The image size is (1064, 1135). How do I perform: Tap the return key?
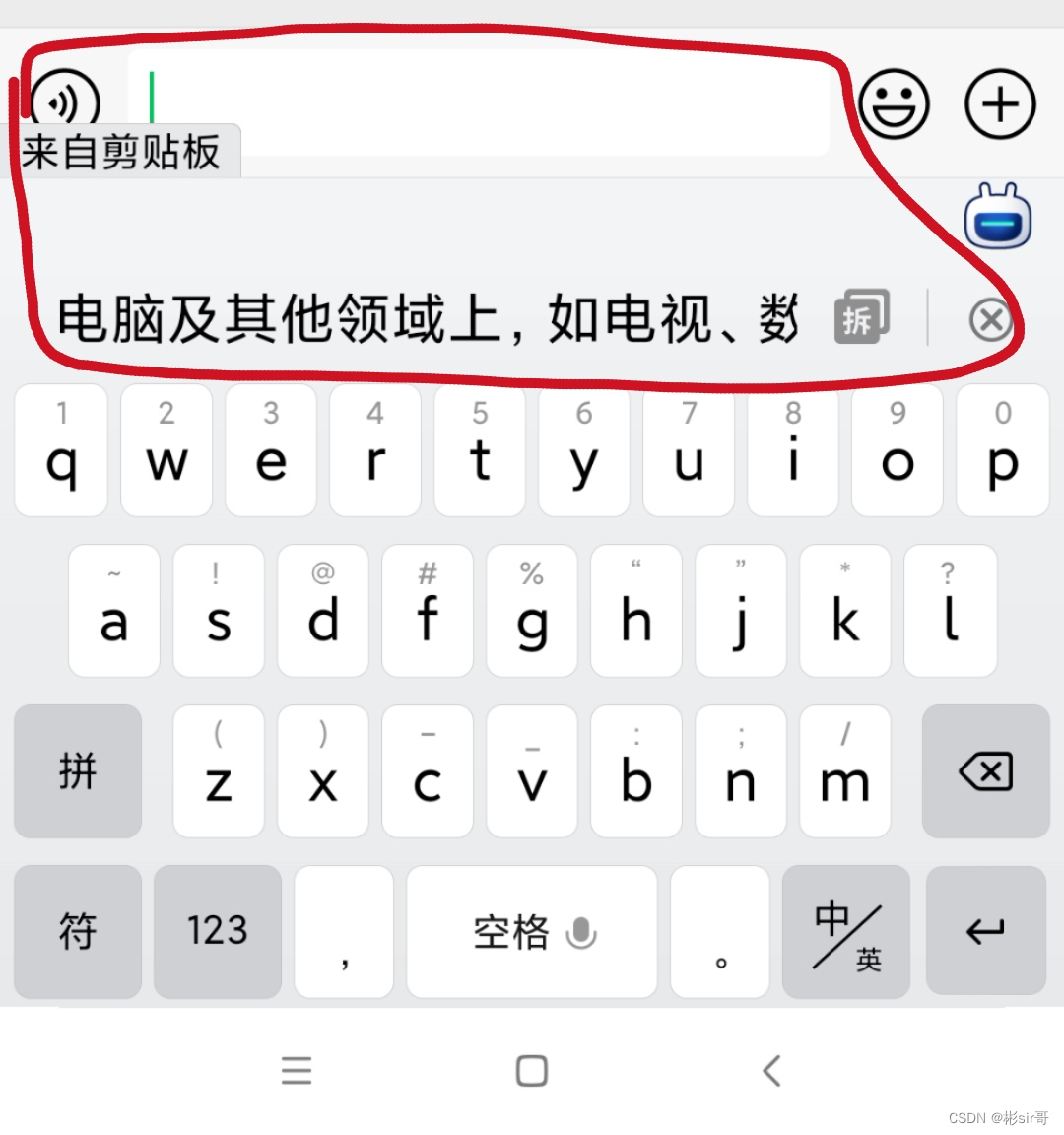click(985, 931)
